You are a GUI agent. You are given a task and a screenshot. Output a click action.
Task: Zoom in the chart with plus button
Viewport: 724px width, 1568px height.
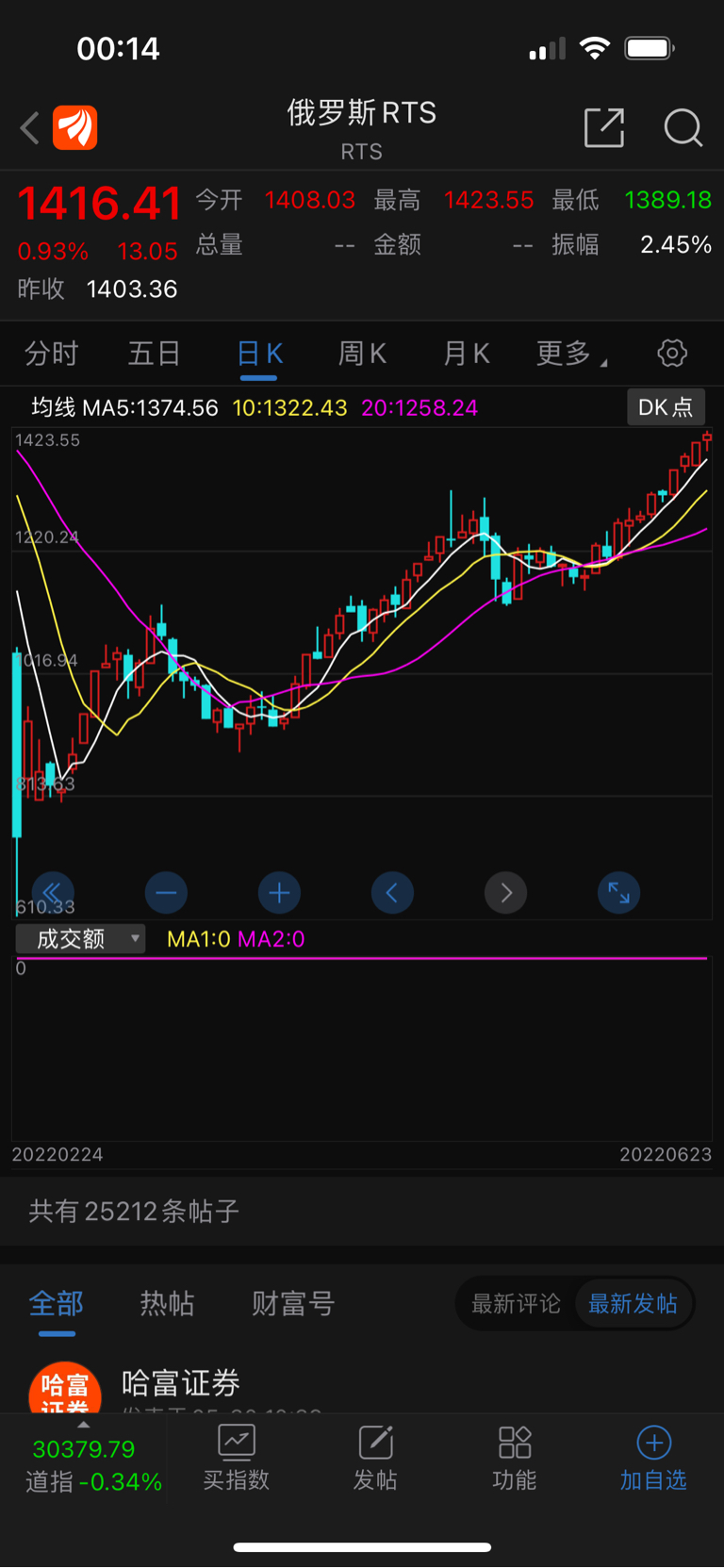point(279,893)
